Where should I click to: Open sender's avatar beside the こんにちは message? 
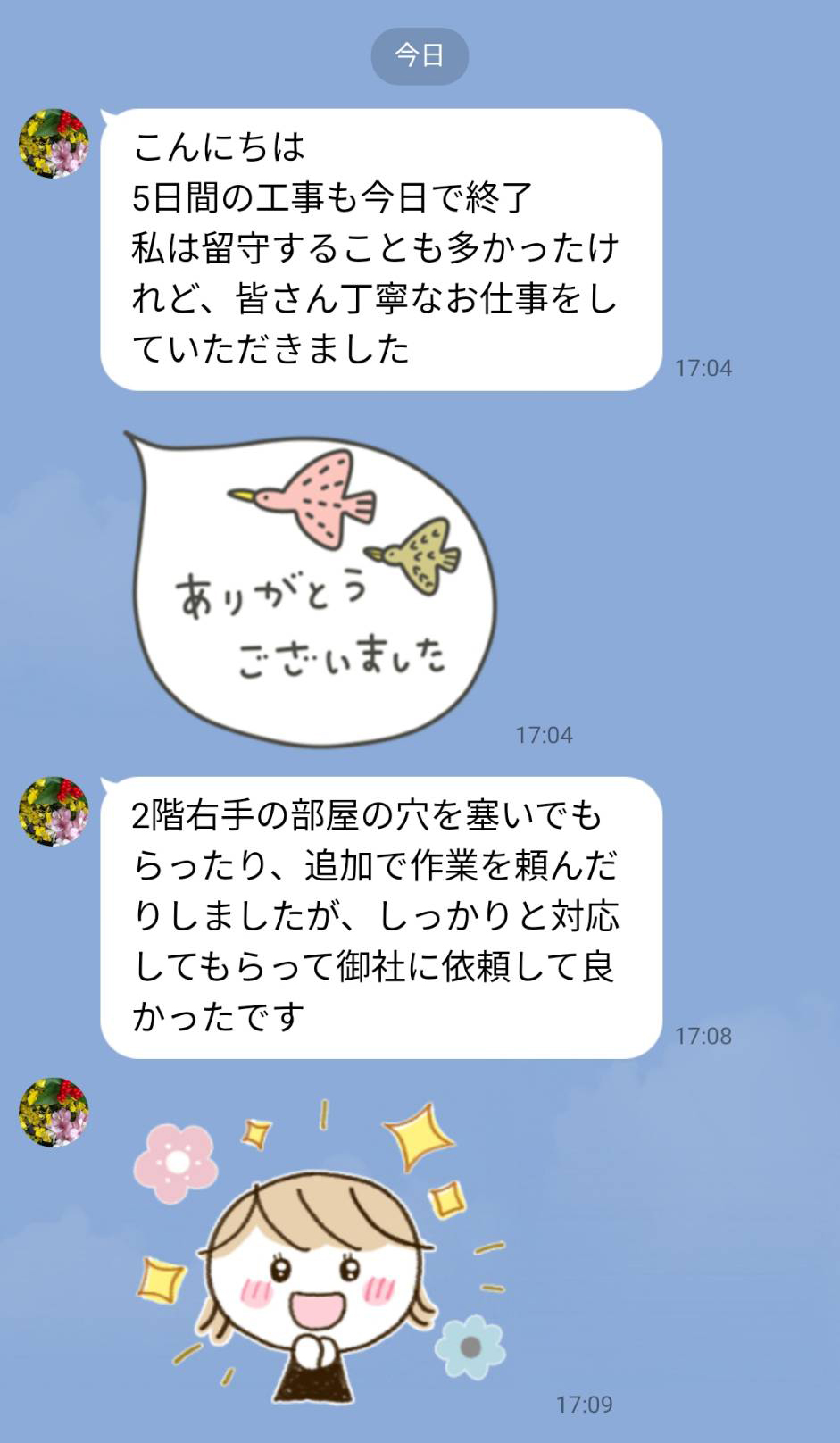click(54, 143)
